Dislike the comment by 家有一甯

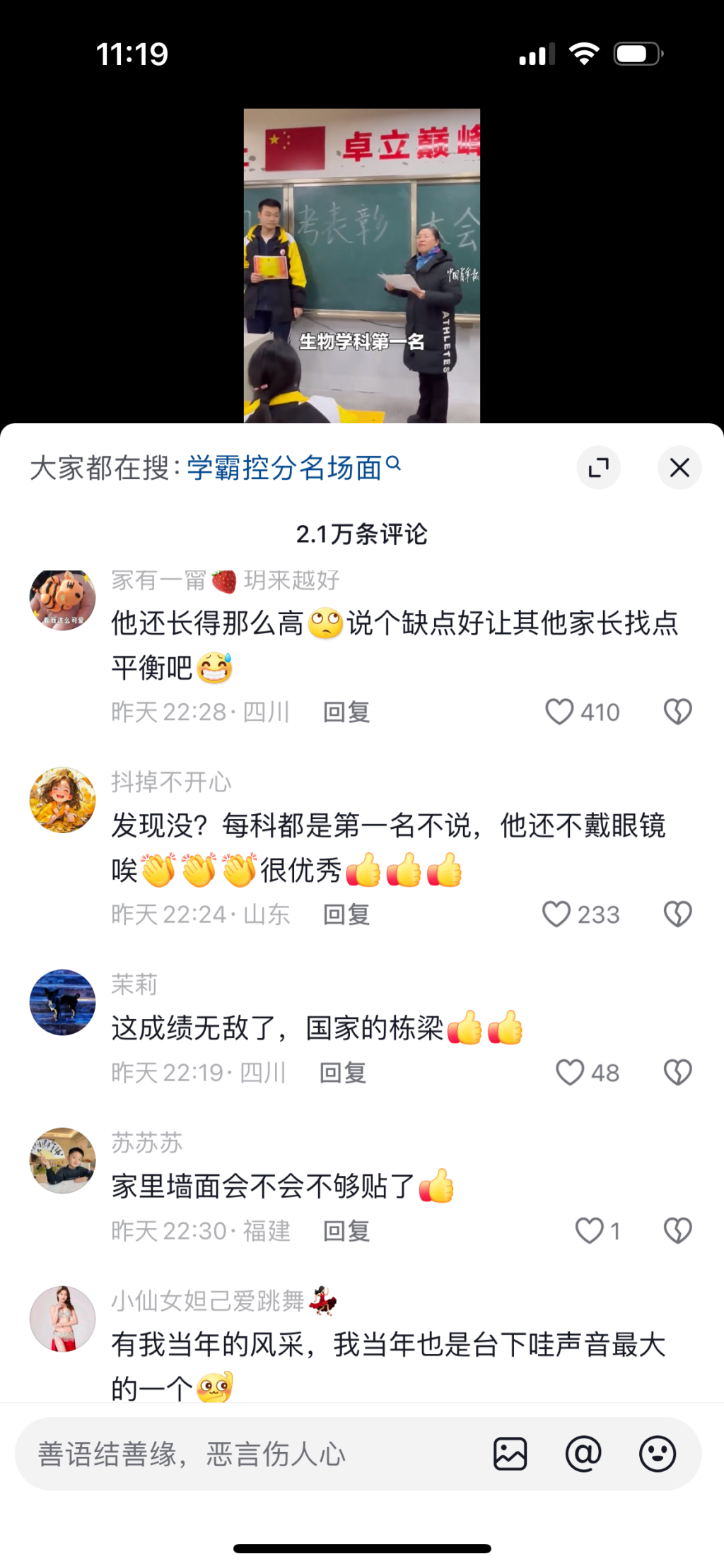[677, 712]
